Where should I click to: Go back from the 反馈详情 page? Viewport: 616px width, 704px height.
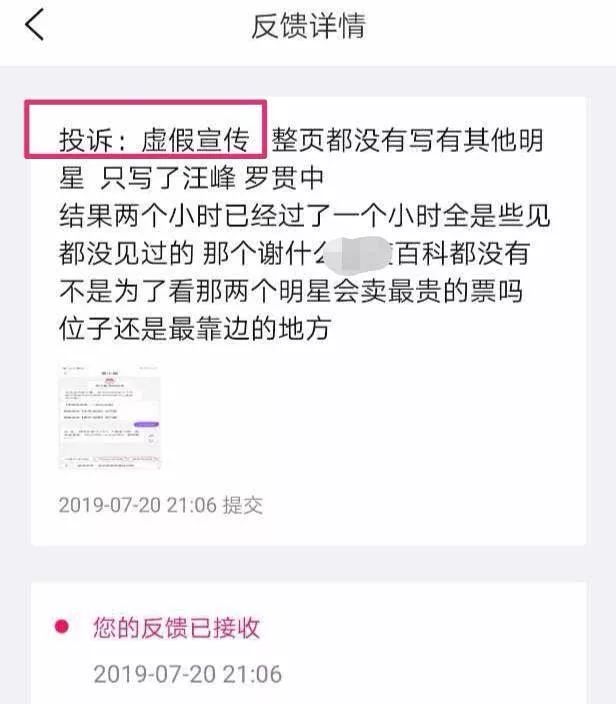[35, 25]
